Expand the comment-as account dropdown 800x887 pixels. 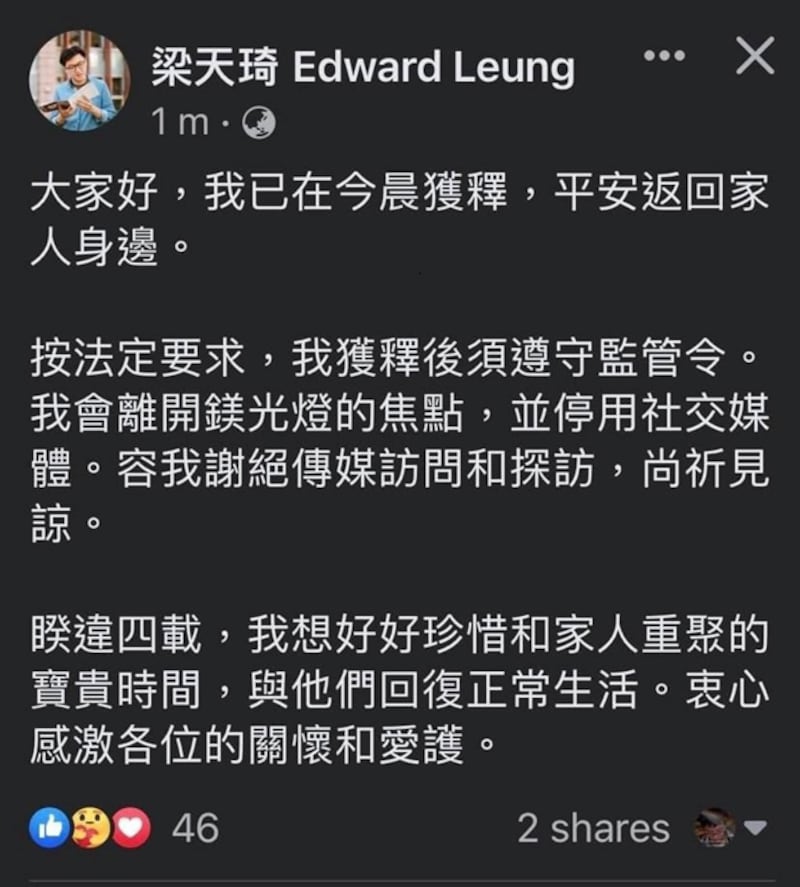(x=756, y=828)
